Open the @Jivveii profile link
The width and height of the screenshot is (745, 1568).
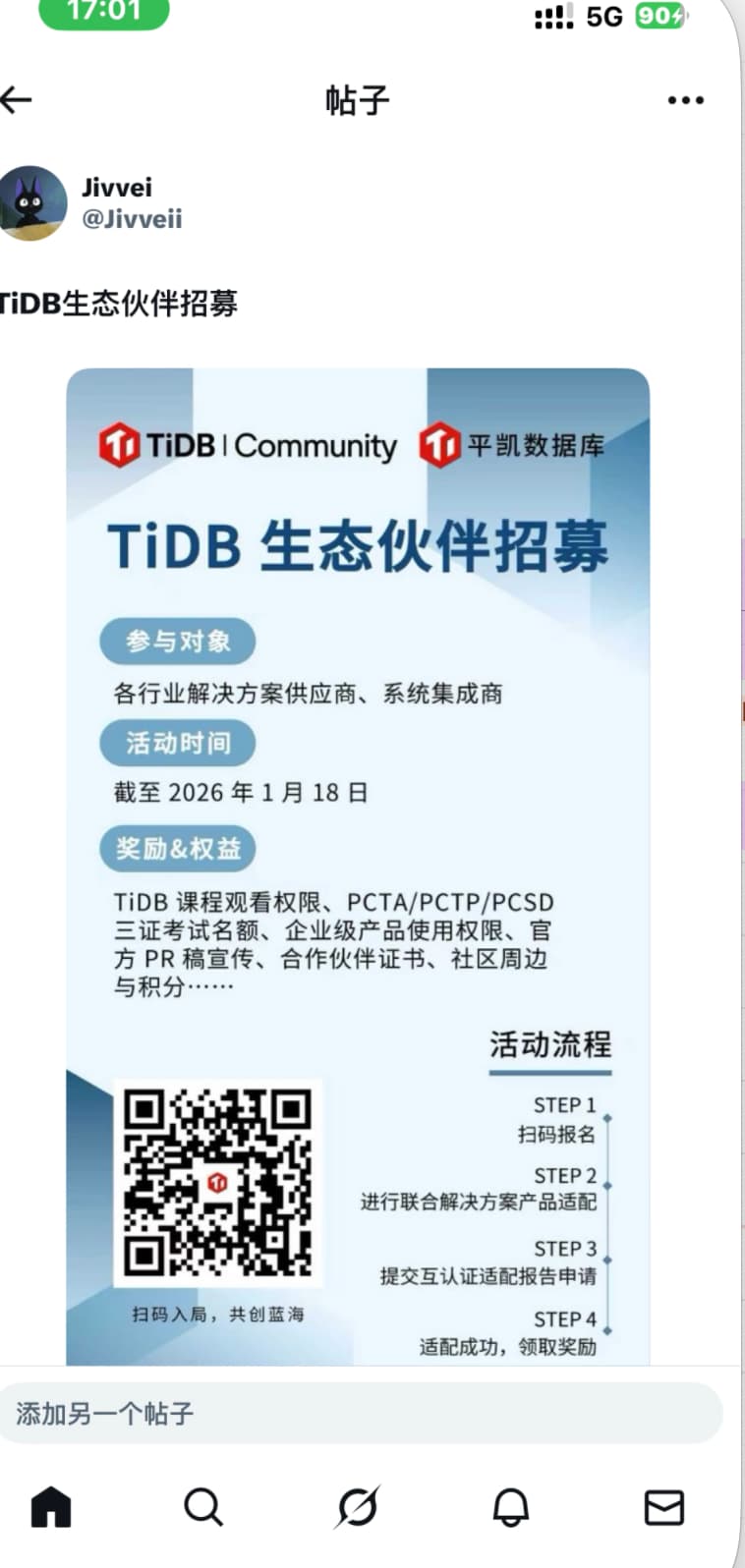tap(132, 218)
